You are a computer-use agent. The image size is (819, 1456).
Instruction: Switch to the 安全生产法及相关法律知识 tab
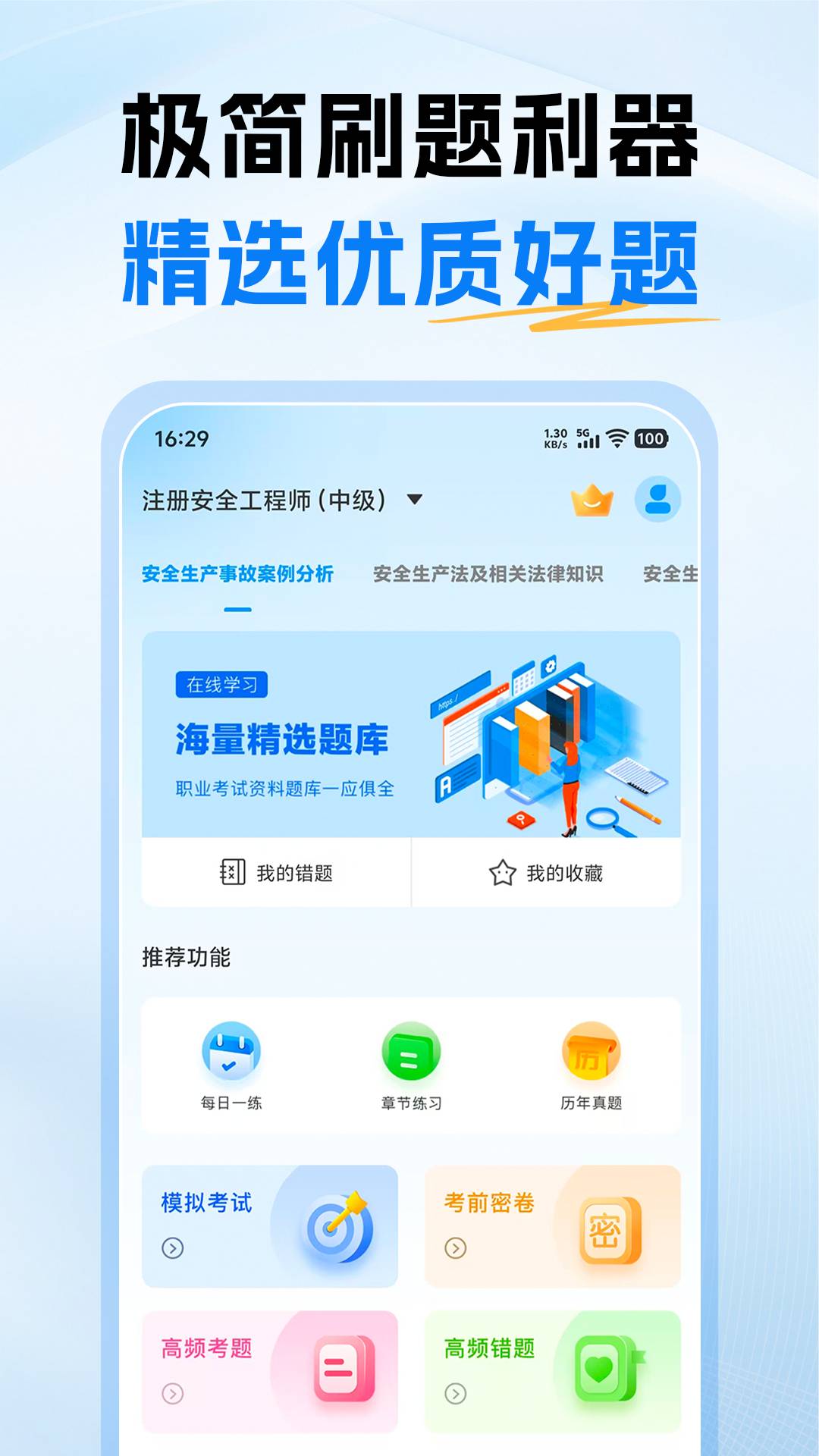[x=489, y=575]
